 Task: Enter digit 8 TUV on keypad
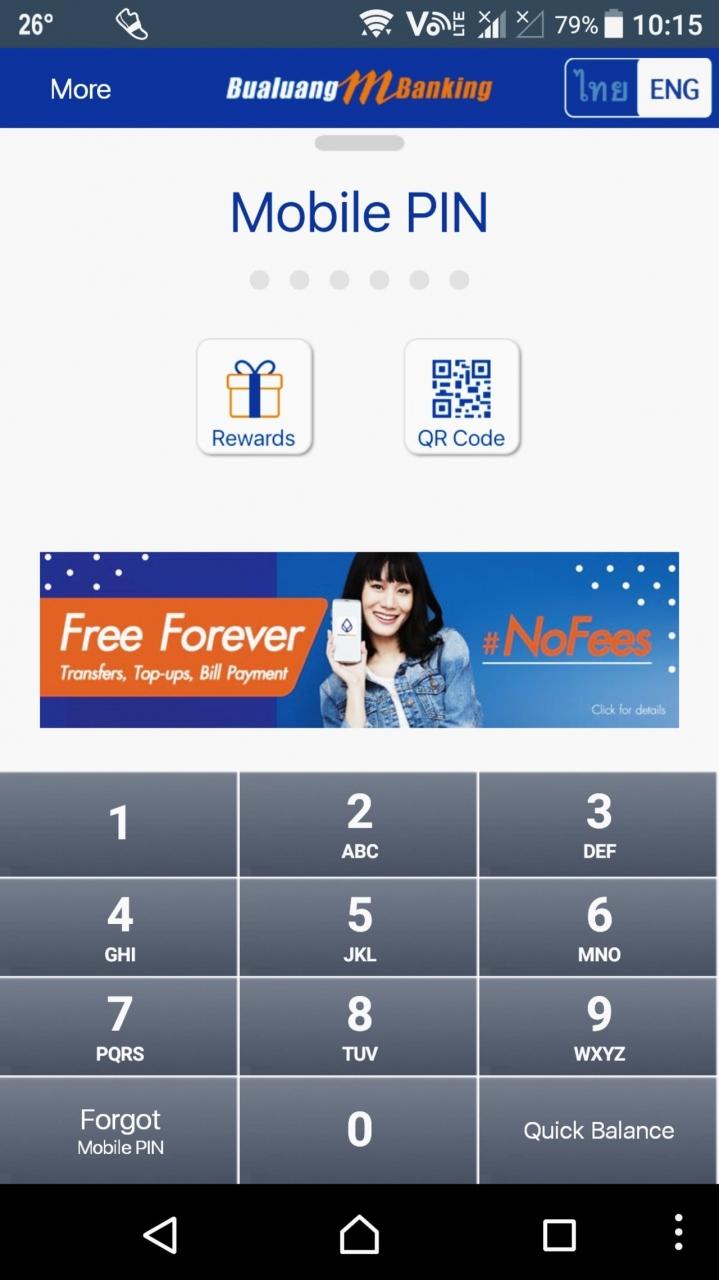click(359, 1026)
